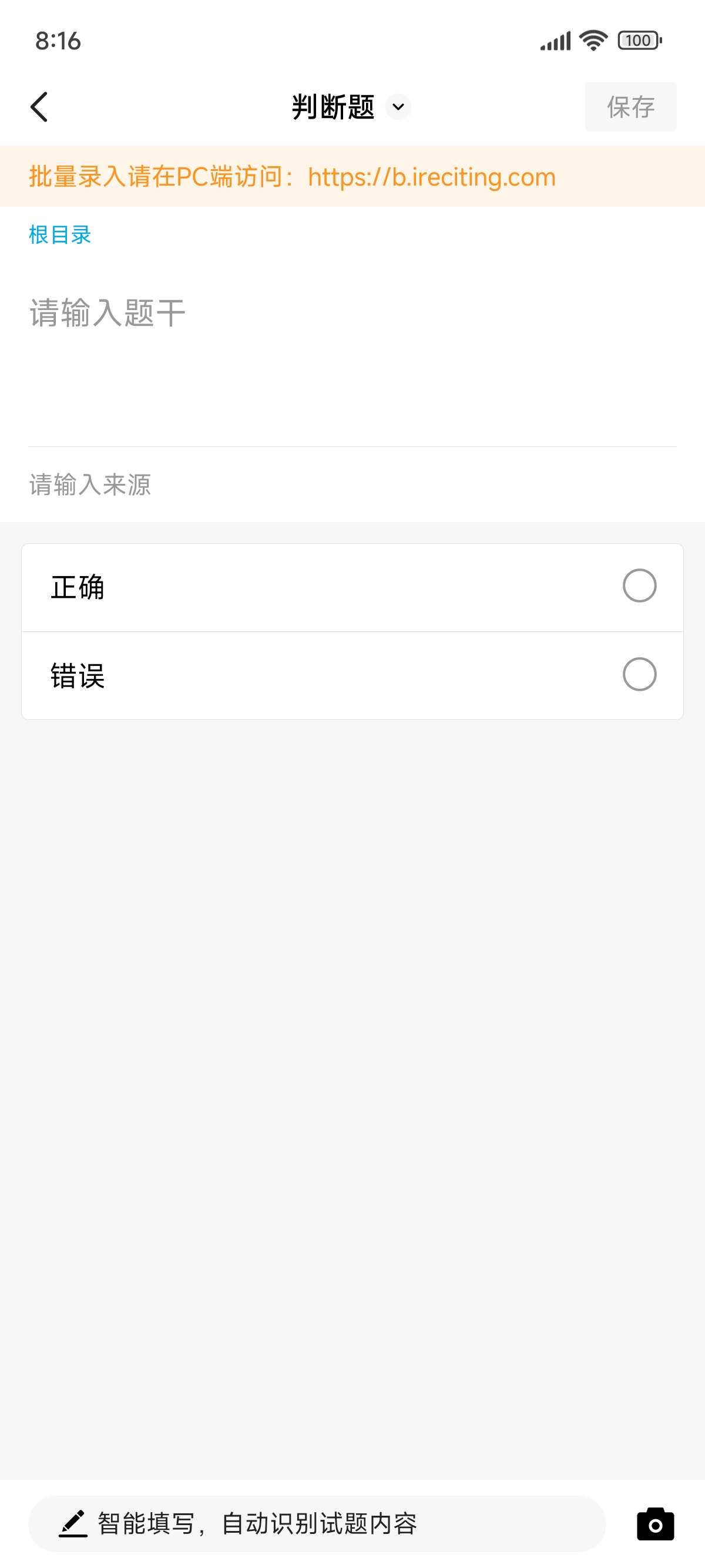
Task: Go back using the top-left arrow
Action: (39, 107)
